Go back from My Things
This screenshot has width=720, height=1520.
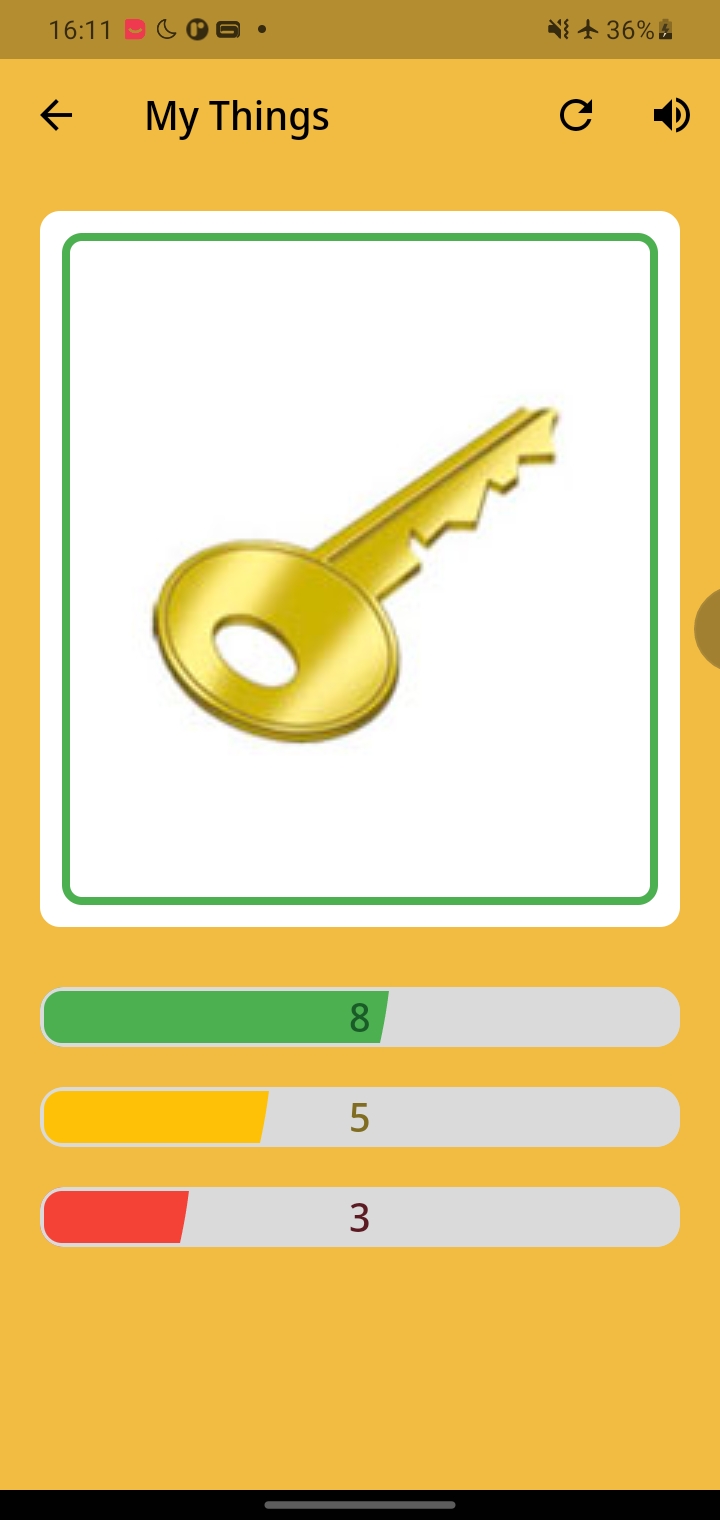[56, 116]
